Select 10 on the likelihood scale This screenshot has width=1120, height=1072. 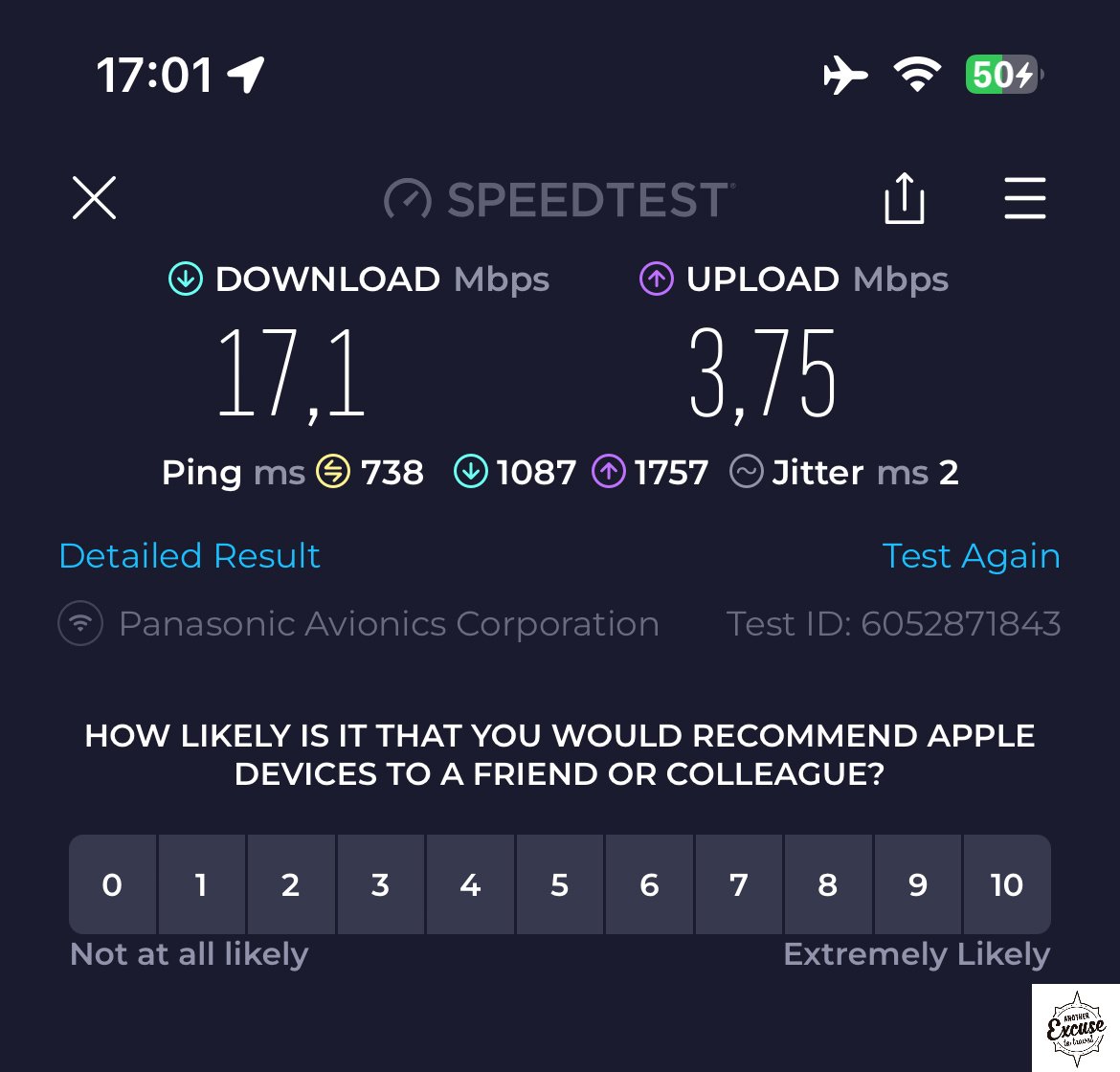tap(1007, 884)
